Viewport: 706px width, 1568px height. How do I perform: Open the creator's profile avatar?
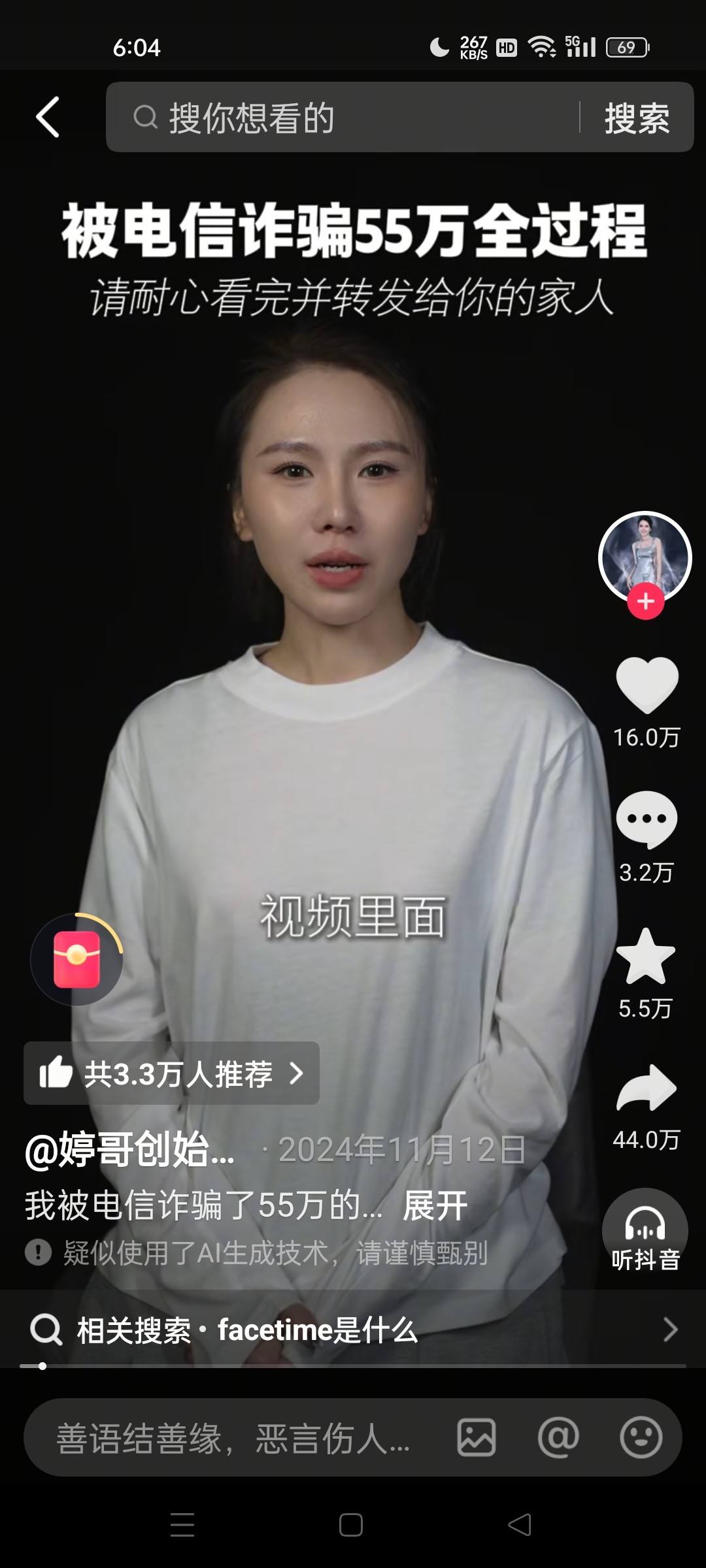click(645, 554)
